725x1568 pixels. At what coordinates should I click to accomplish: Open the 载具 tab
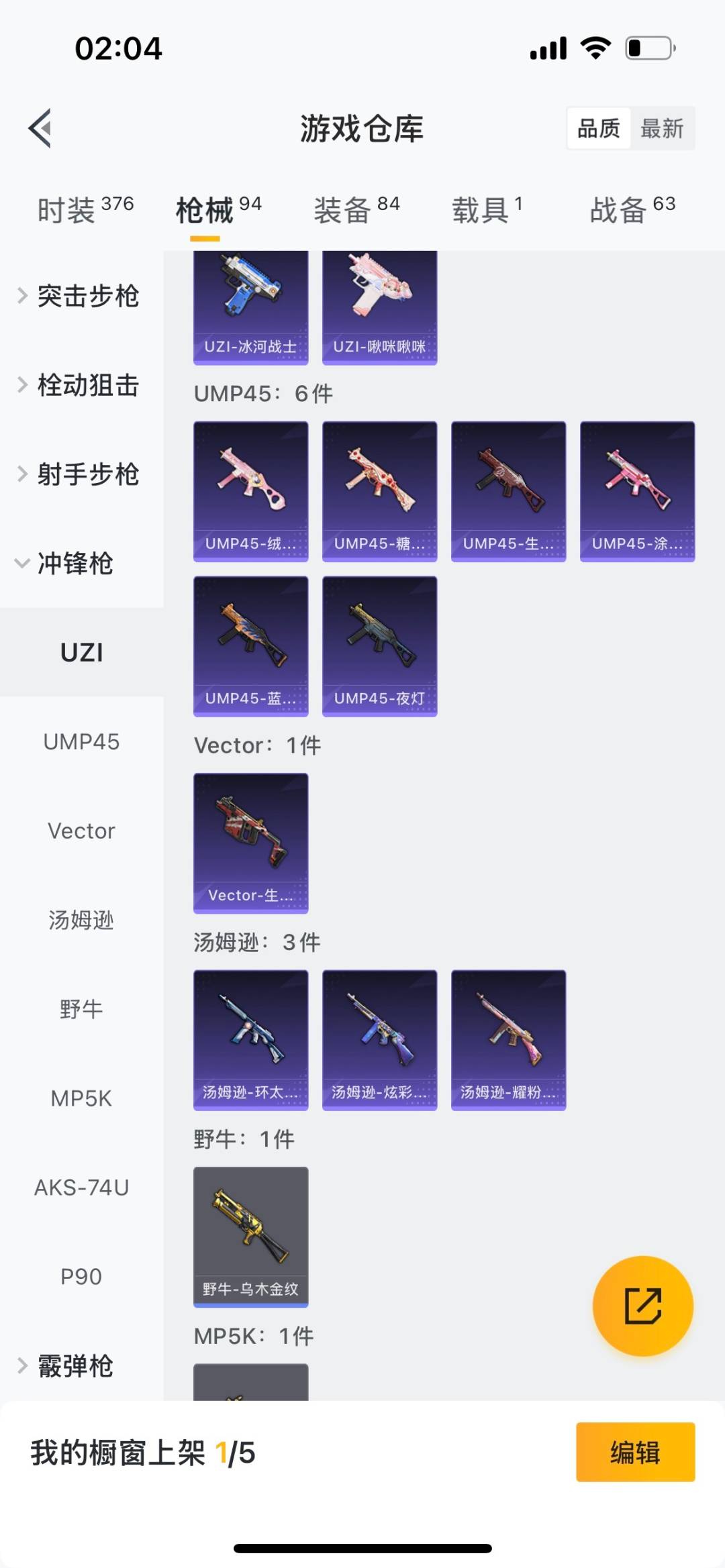point(487,210)
